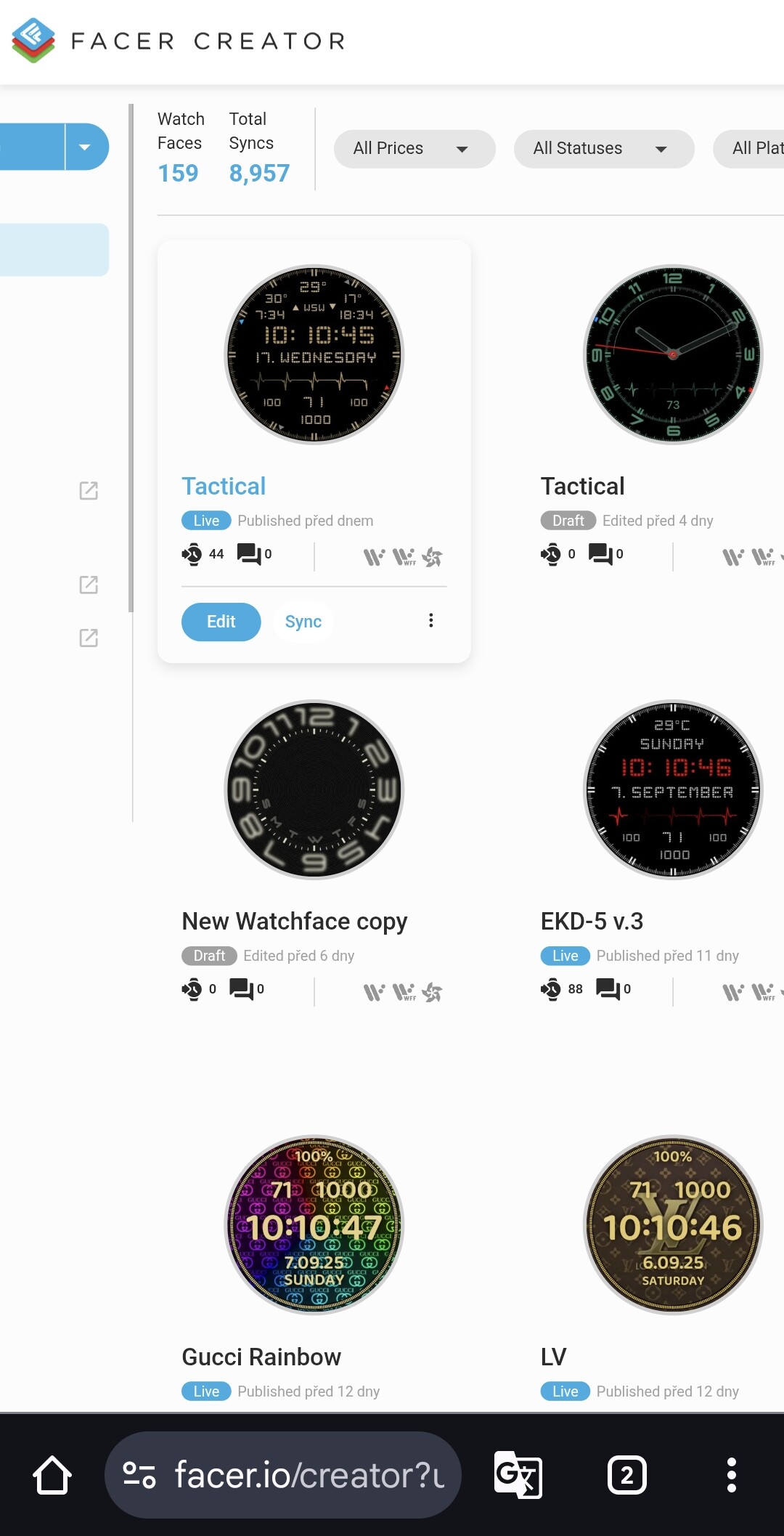Open the New Watchface copy draft
Image resolution: width=784 pixels, height=1536 pixels.
314,789
